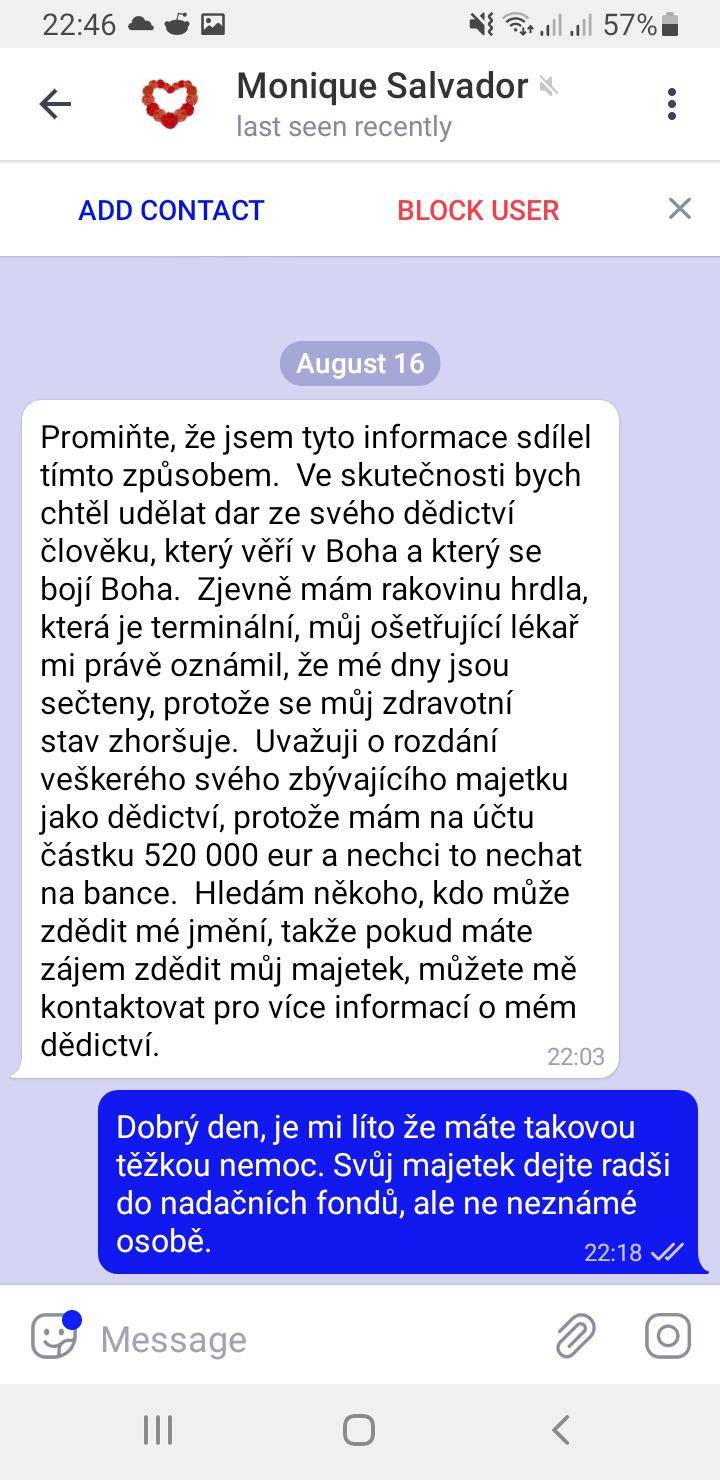Tap the muted notification icon beside contact name
The height and width of the screenshot is (1480, 720).
point(545,87)
